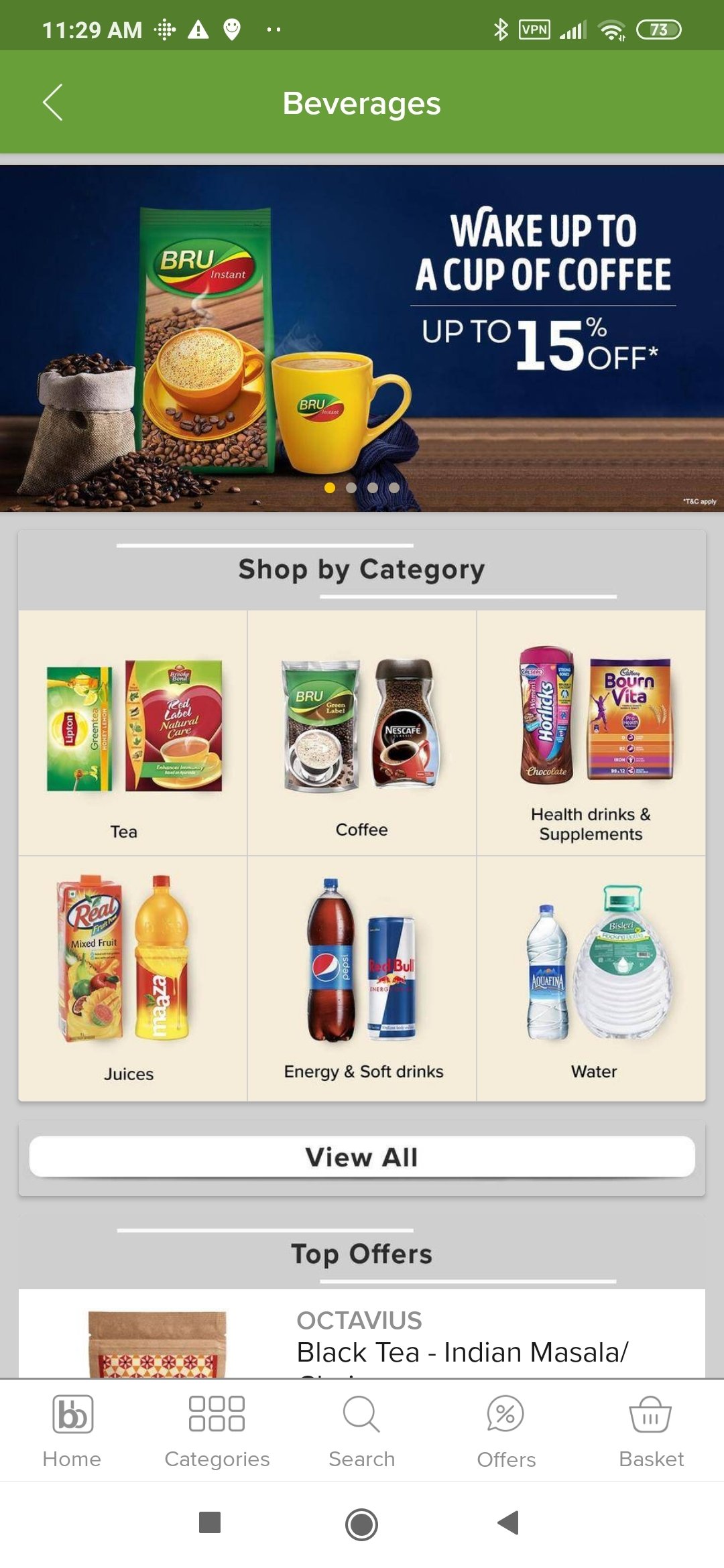This screenshot has height=1568, width=724.
Task: Open the Bru coffee 15% off banner
Action: pos(362,338)
